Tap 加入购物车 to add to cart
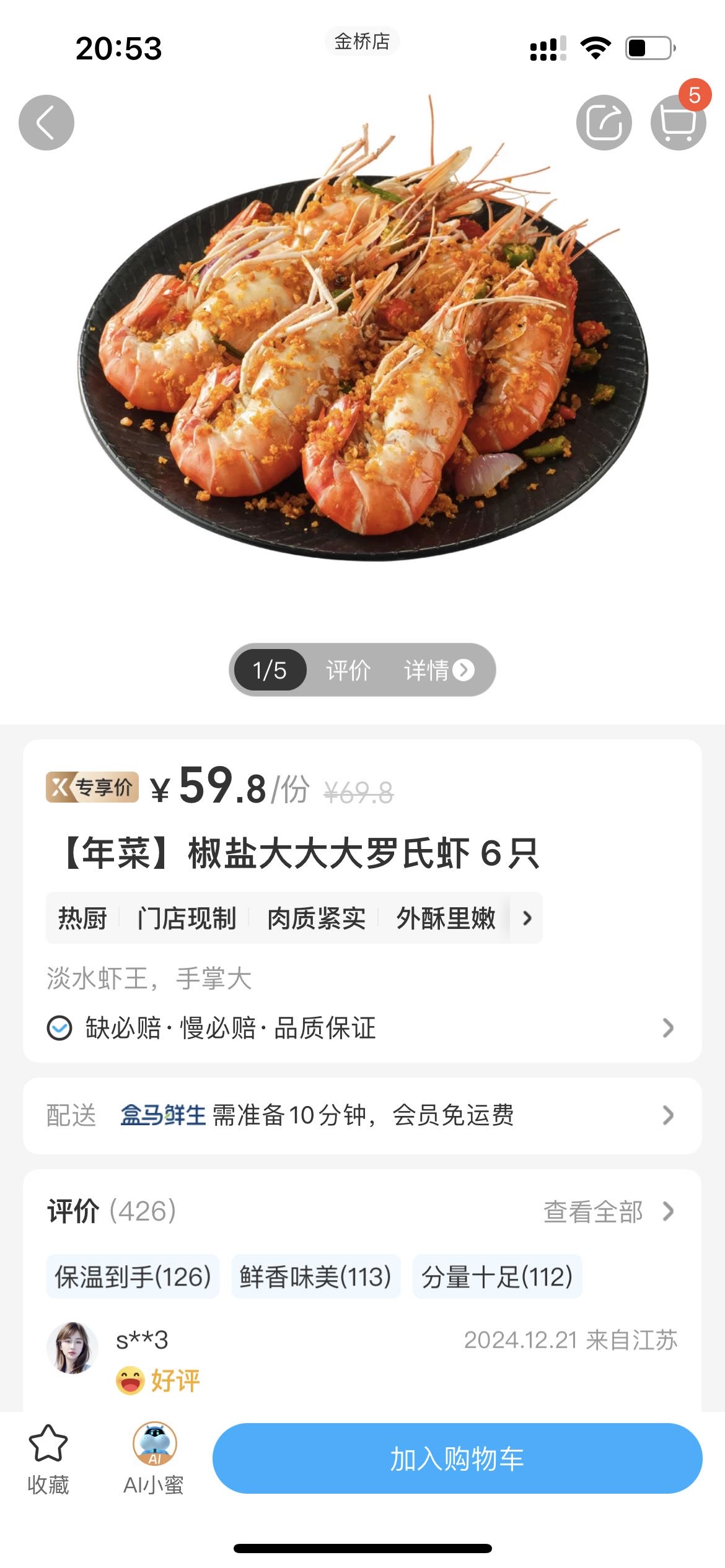725x1568 pixels. pos(457,1458)
